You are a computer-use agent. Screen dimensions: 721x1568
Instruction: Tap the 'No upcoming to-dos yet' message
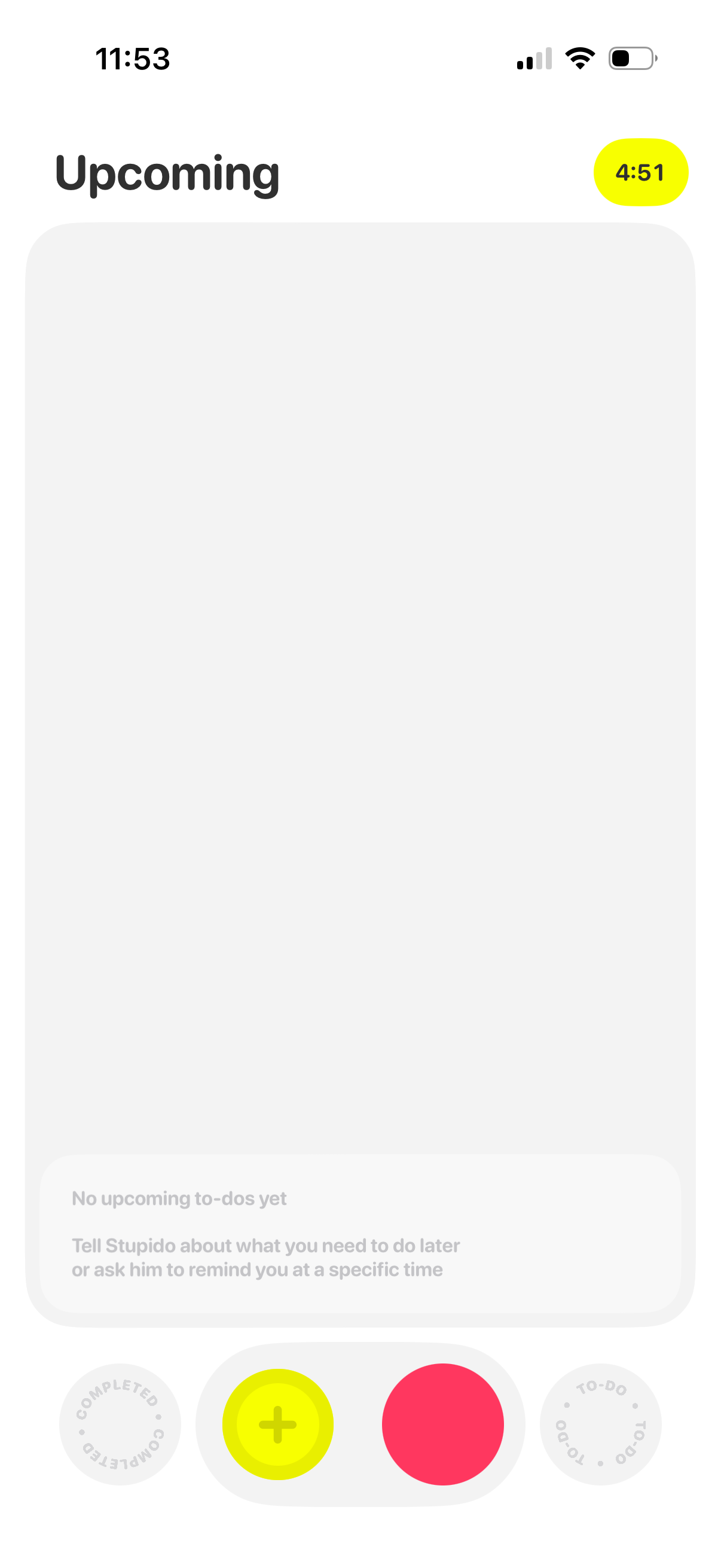coord(178,1197)
